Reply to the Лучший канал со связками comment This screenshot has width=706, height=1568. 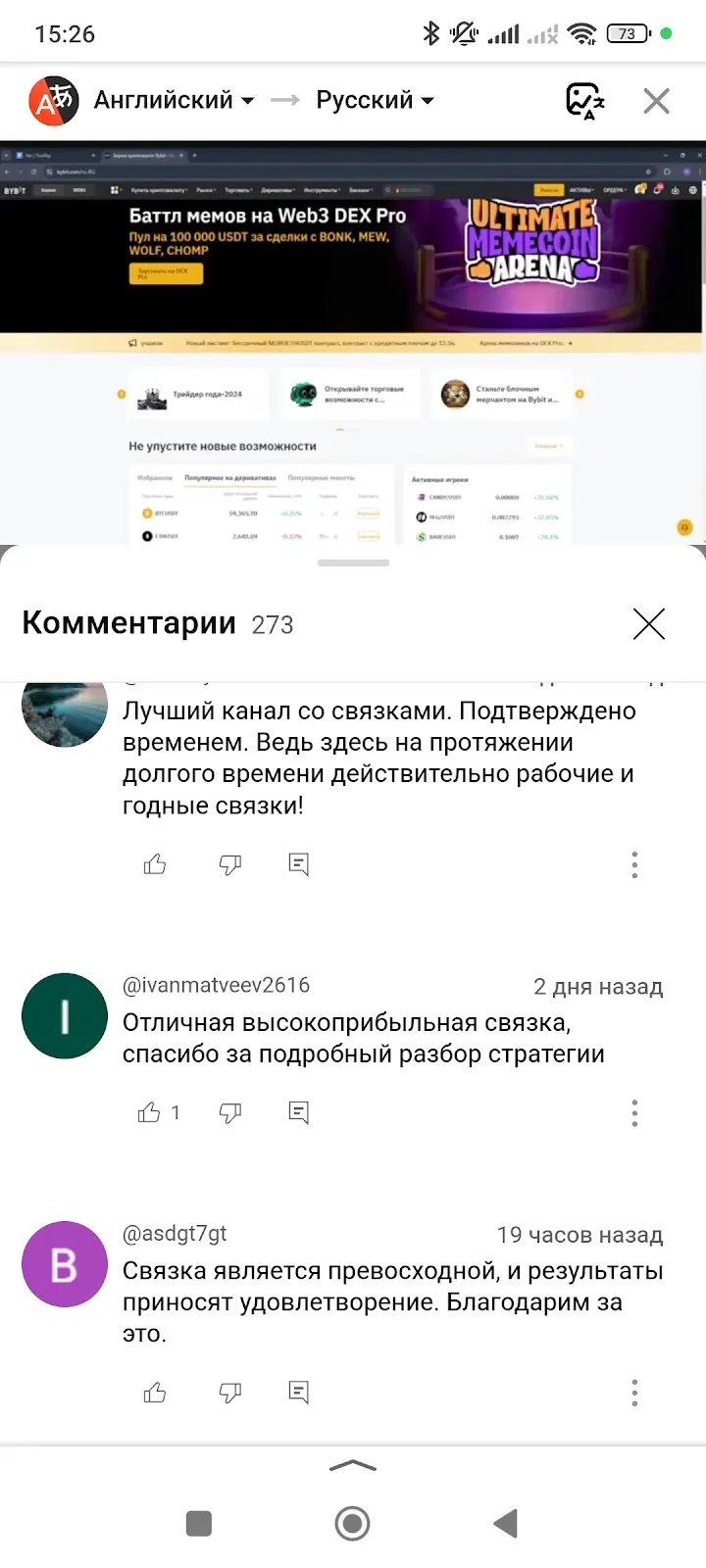click(x=299, y=864)
